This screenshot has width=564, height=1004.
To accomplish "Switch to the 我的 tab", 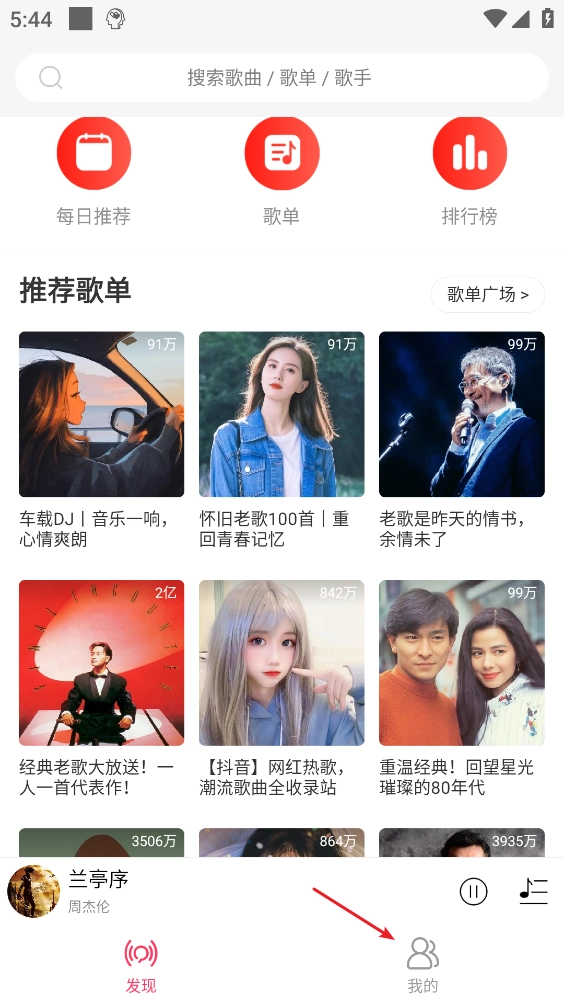I will tap(423, 965).
